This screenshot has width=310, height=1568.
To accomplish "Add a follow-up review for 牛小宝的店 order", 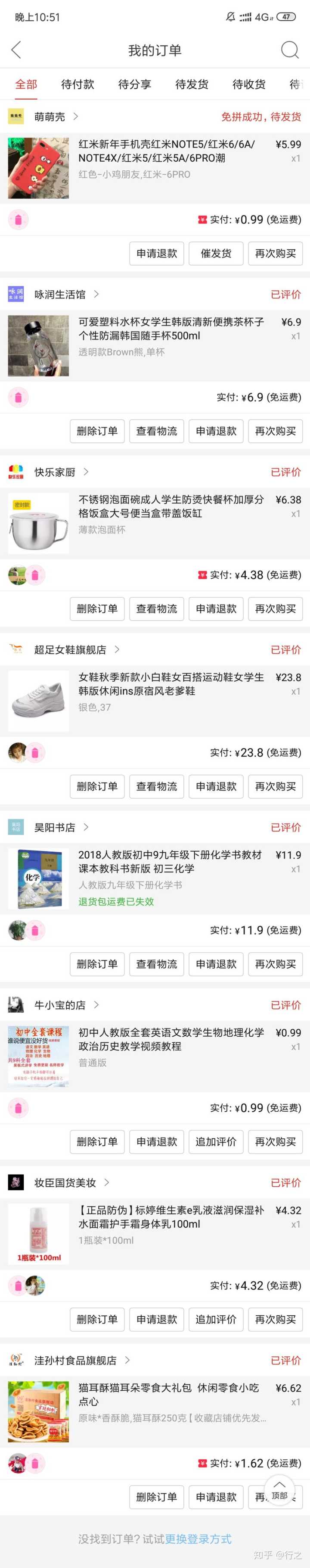I will click(x=216, y=1142).
